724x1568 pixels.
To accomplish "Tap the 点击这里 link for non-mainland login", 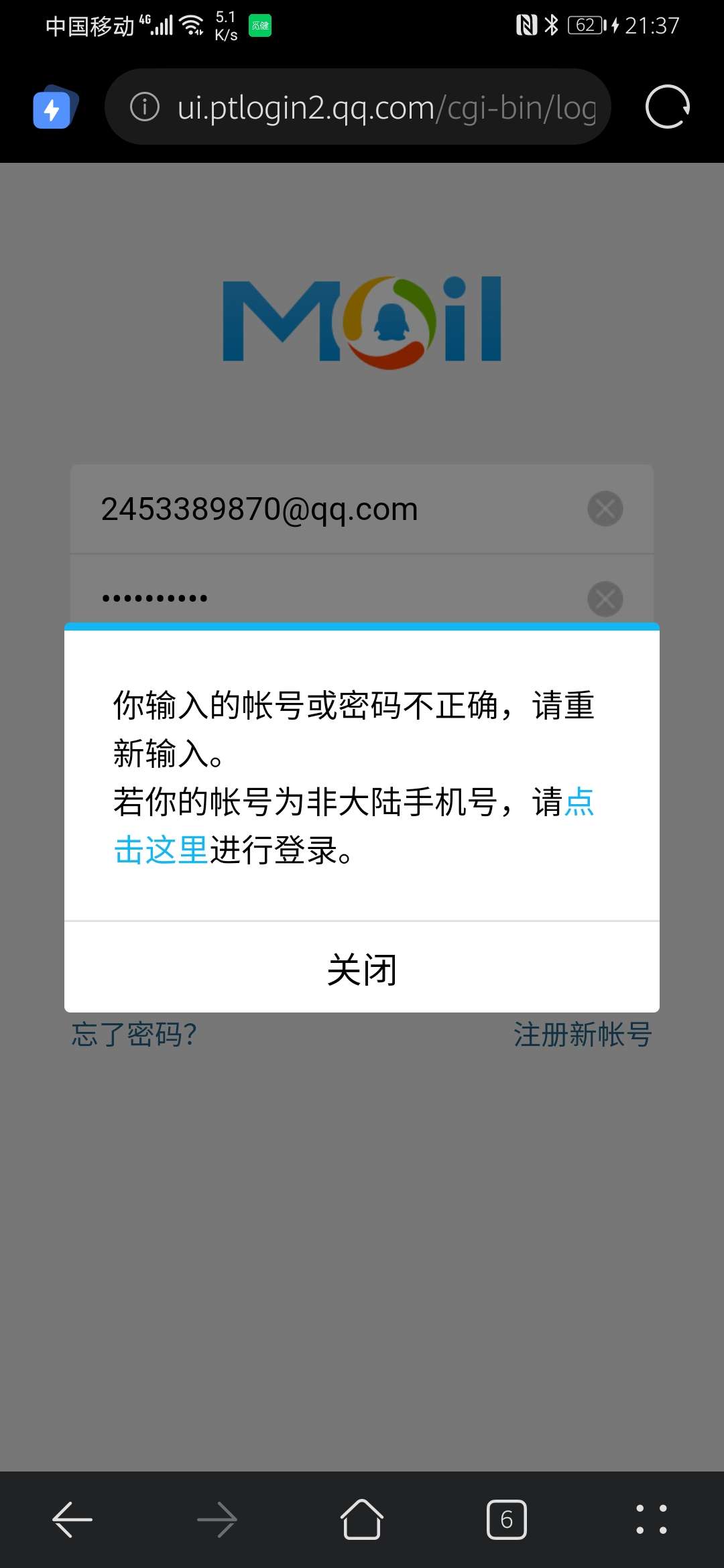I will pos(161,850).
